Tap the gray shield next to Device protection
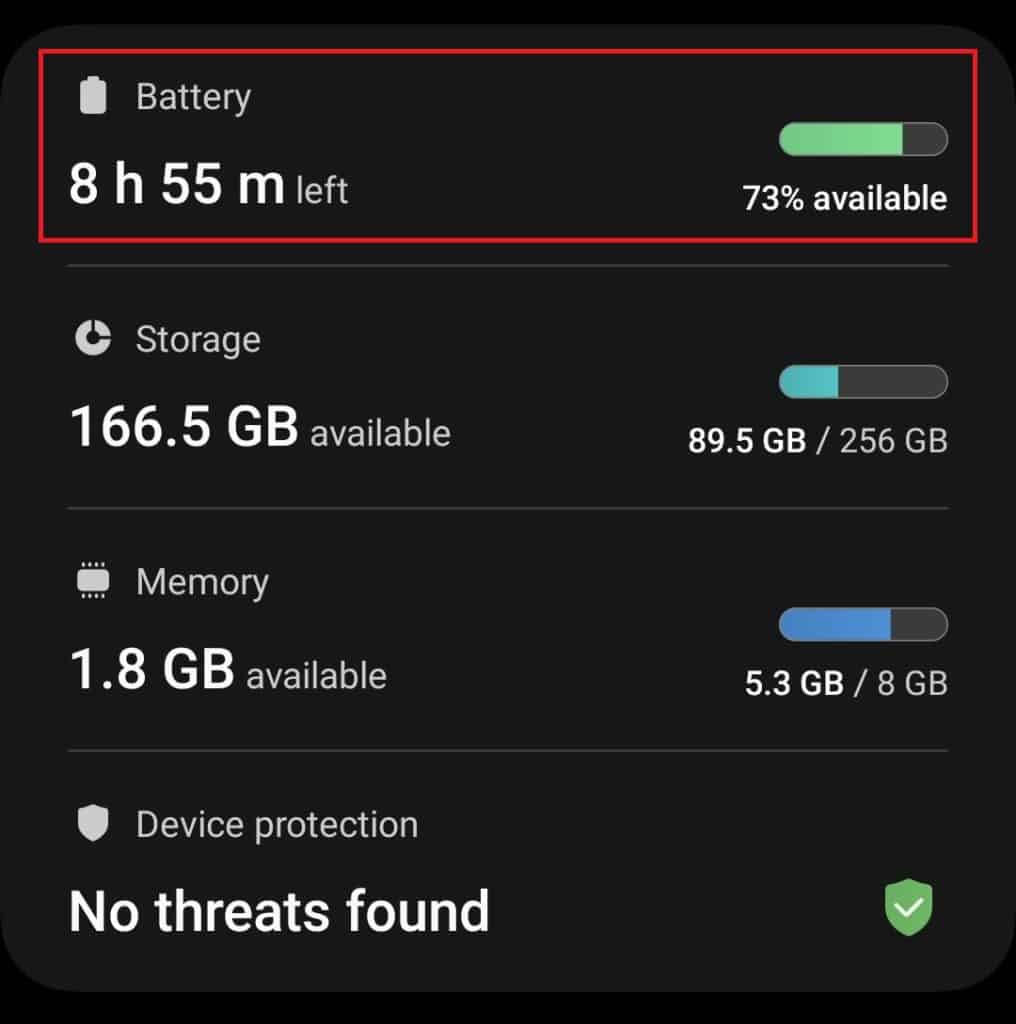1016x1024 pixels. pos(92,824)
